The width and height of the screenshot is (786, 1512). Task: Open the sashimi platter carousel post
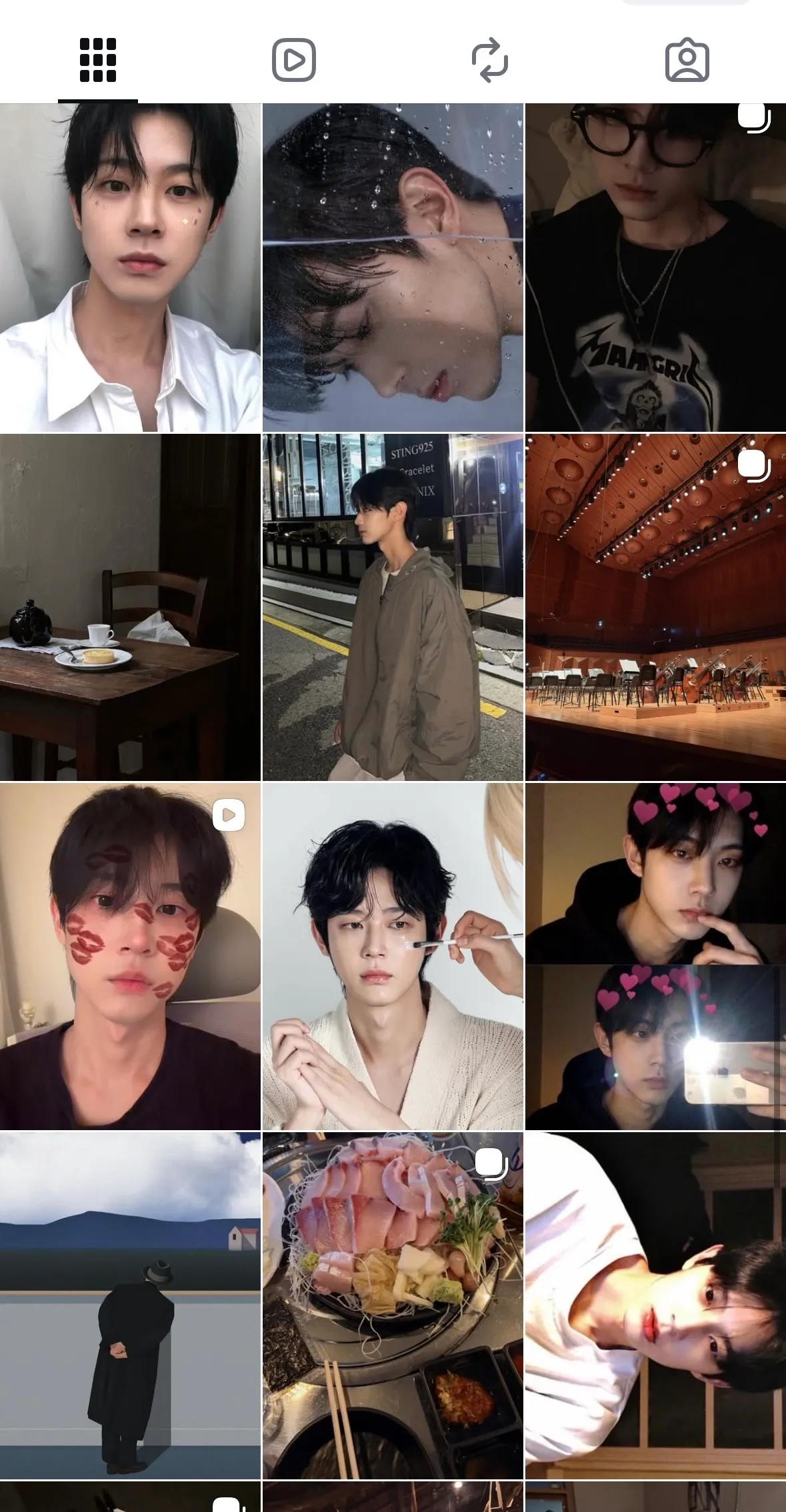tap(393, 1305)
